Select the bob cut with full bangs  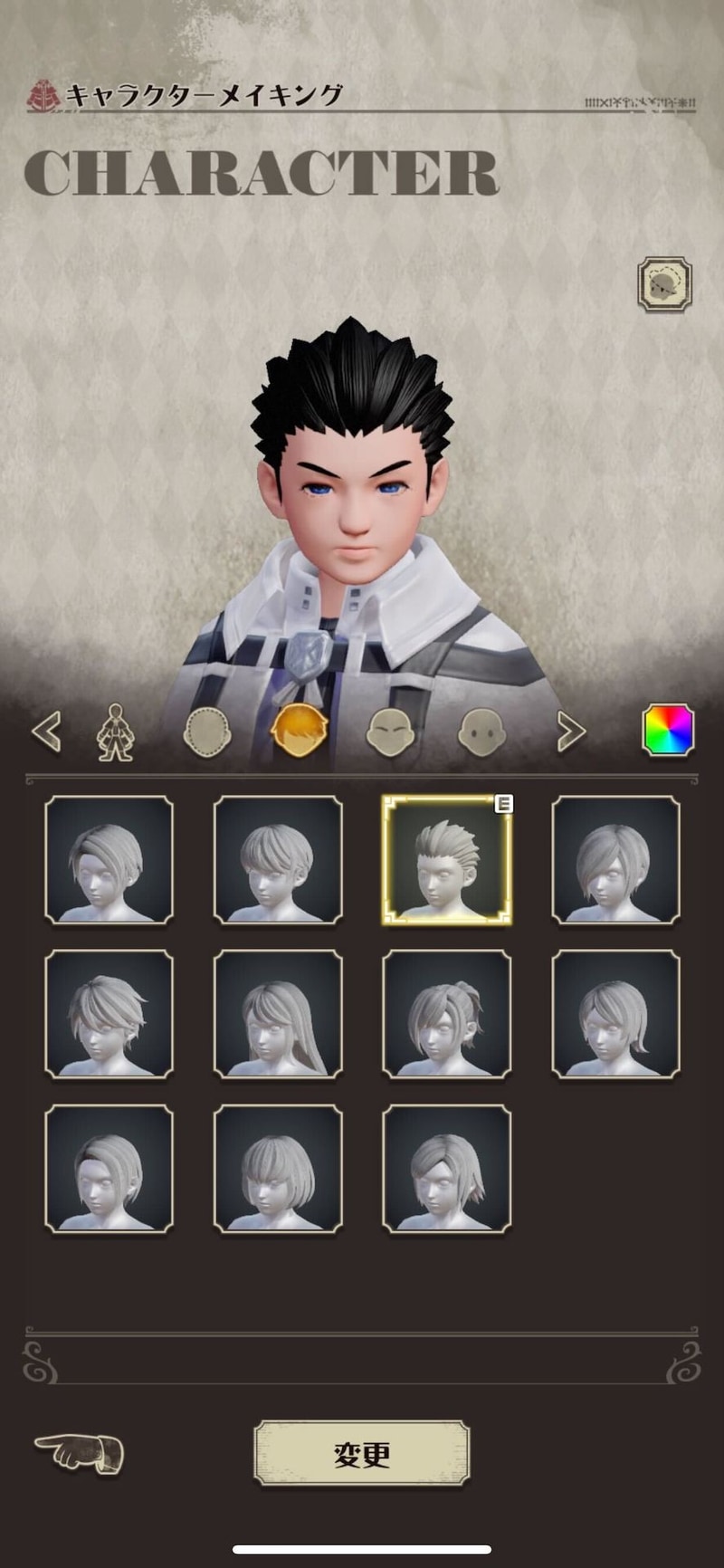[x=278, y=1169]
